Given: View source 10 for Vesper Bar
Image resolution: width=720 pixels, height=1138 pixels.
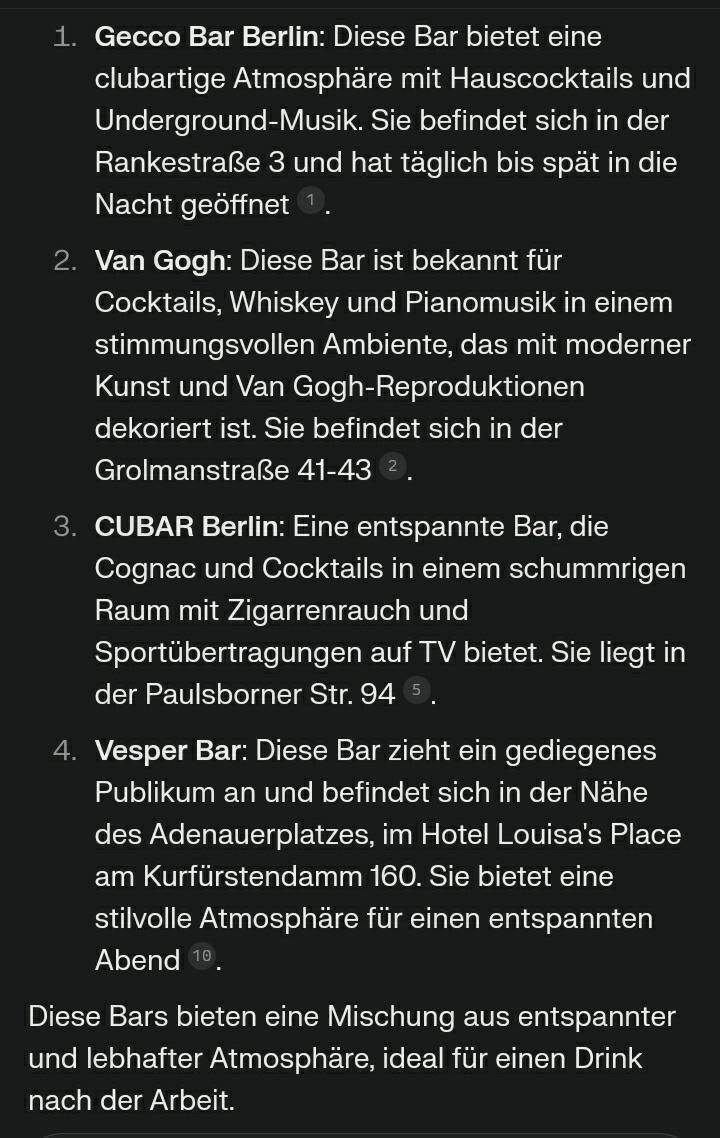Looking at the screenshot, I should [x=201, y=957].
